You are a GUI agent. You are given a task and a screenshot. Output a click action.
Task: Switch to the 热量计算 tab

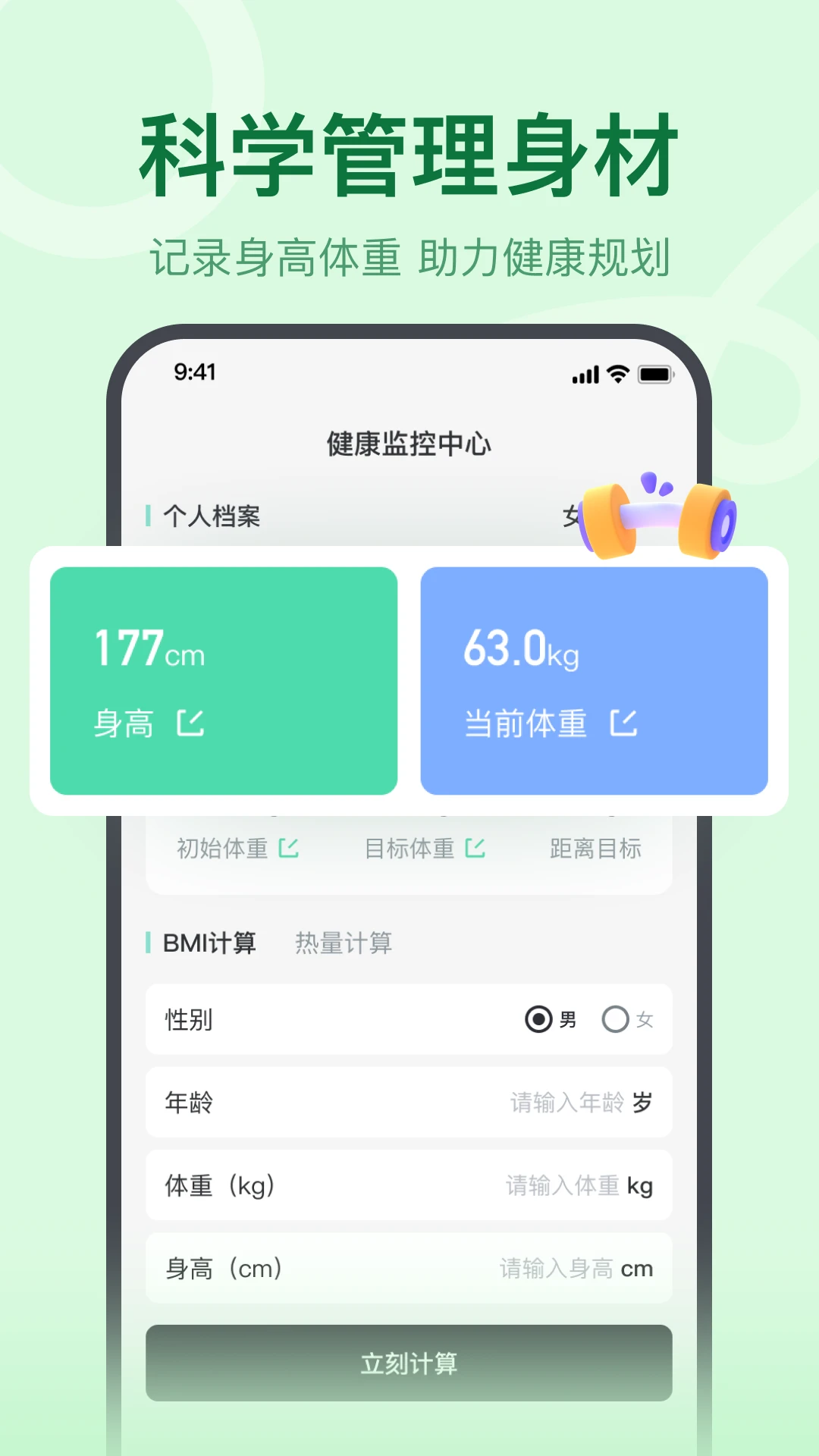click(x=345, y=943)
